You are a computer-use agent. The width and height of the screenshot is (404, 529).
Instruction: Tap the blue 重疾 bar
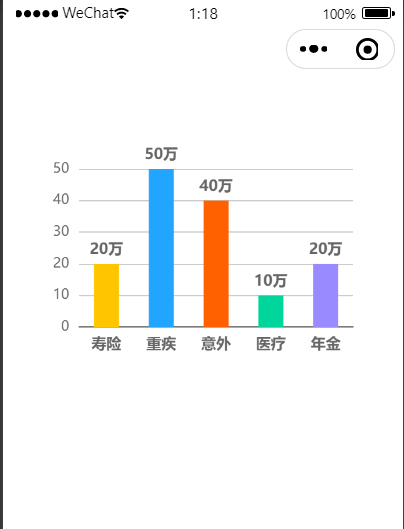pos(161,248)
